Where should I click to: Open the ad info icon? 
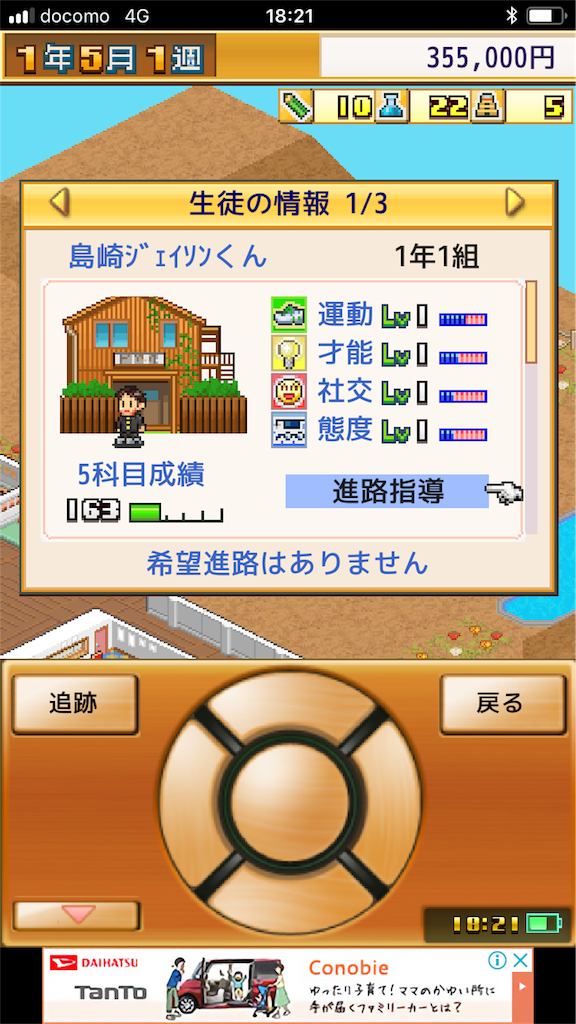click(x=498, y=960)
